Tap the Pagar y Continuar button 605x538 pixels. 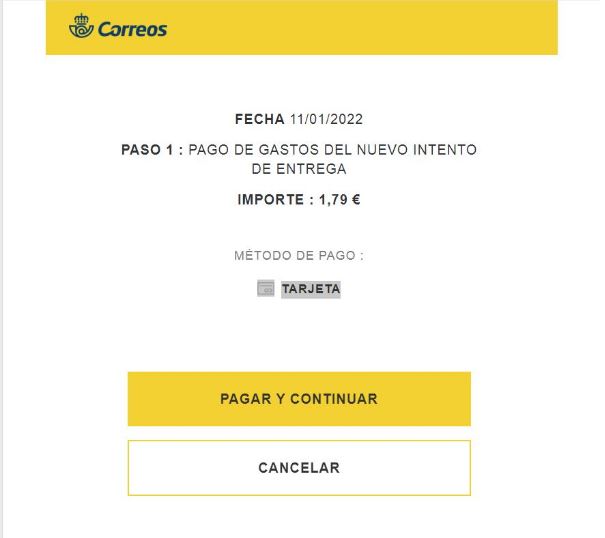click(x=299, y=399)
